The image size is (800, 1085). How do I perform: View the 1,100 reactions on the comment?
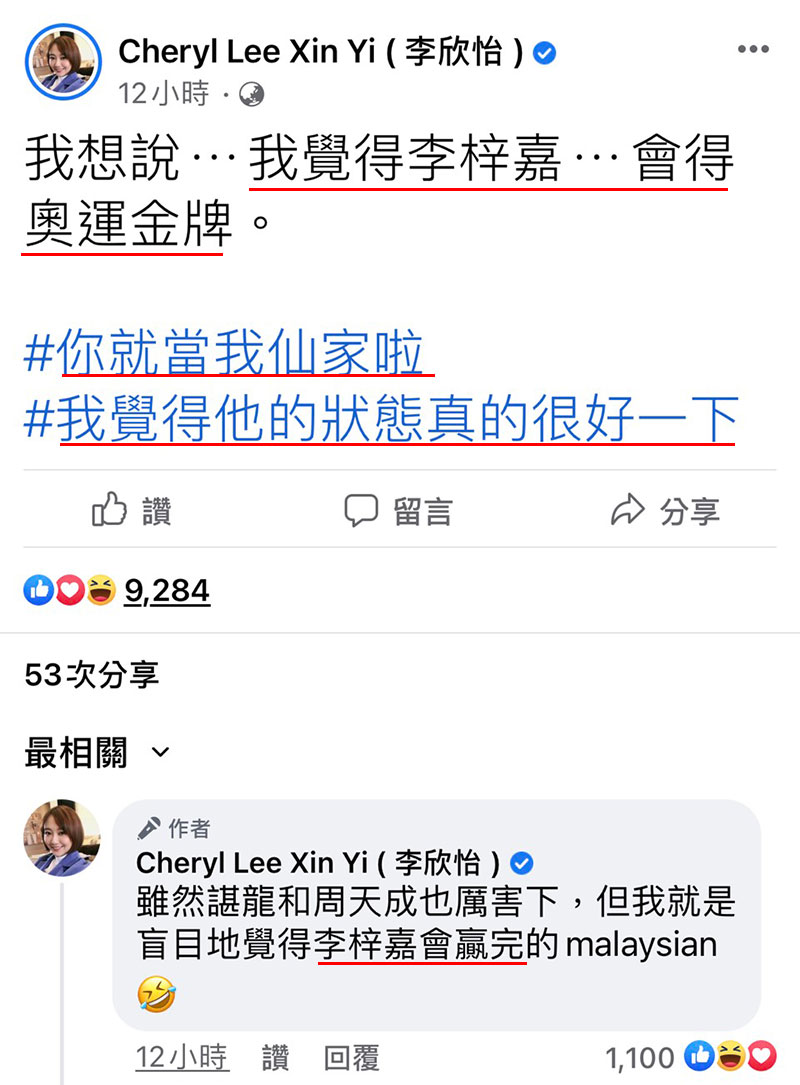tap(640, 1057)
